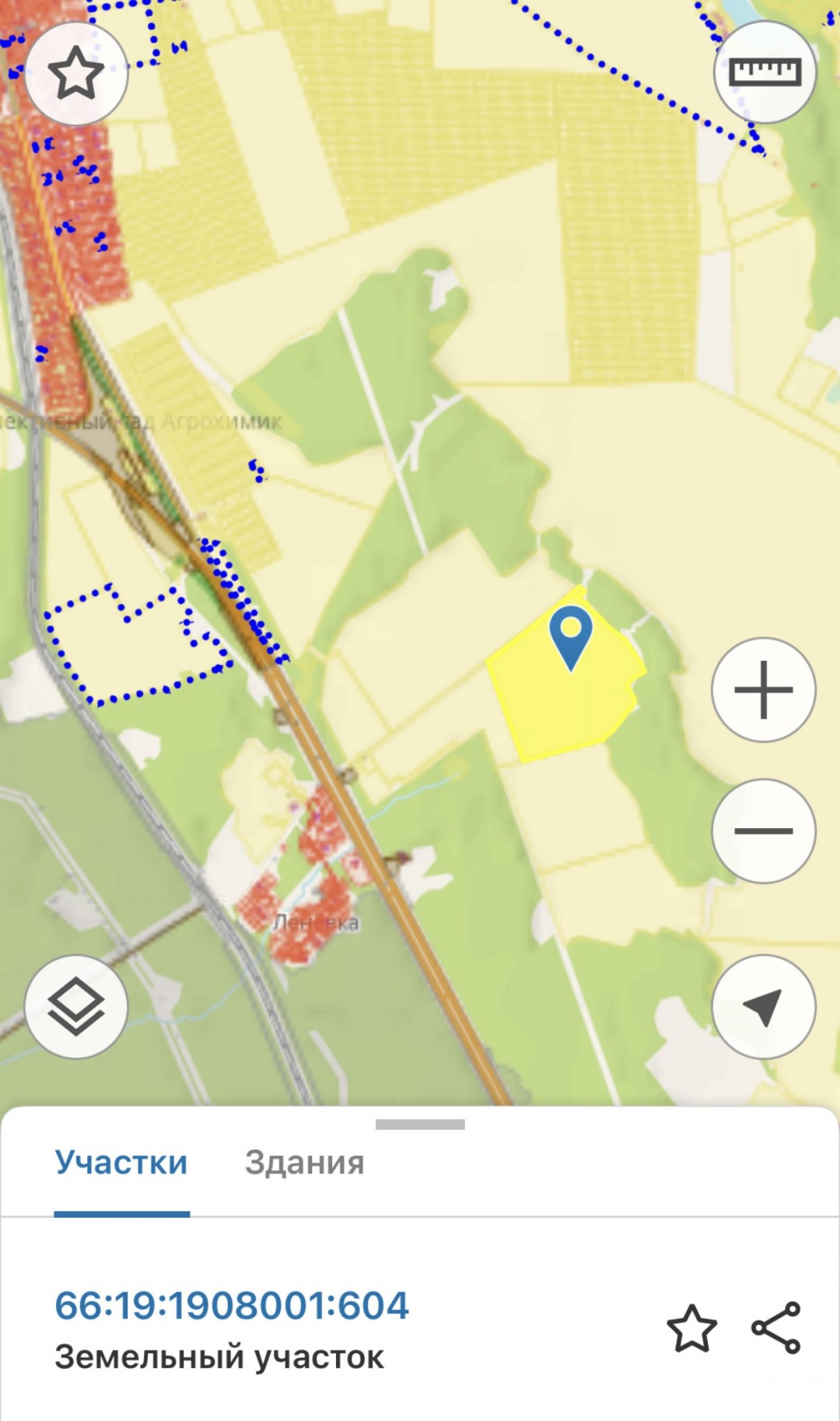Open the map layers selector
840x1421 pixels.
click(76, 1007)
